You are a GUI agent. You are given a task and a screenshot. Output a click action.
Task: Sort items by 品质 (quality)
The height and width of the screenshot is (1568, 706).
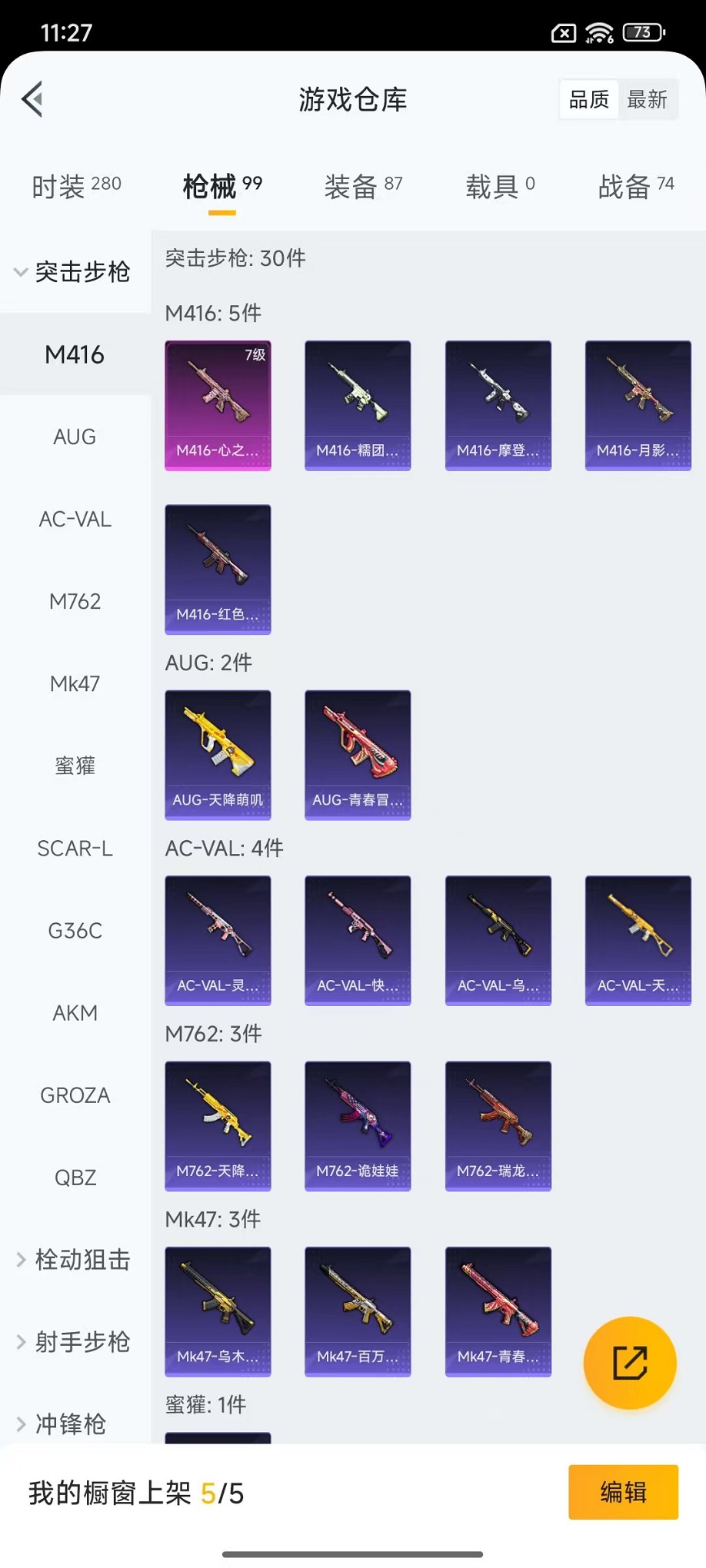pyautogui.click(x=587, y=98)
